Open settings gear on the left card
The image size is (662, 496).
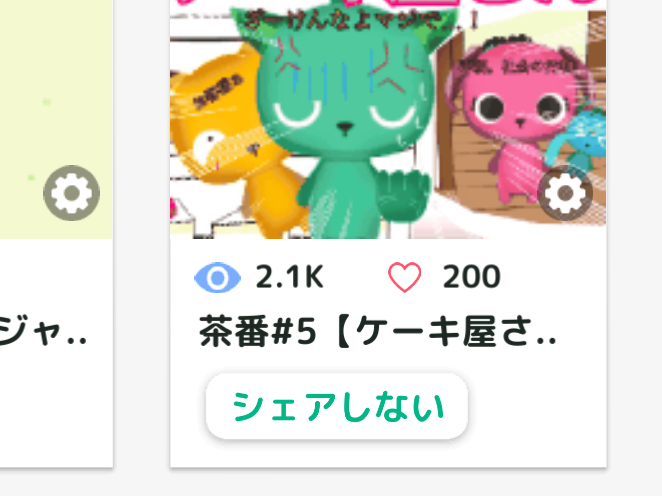click(71, 193)
